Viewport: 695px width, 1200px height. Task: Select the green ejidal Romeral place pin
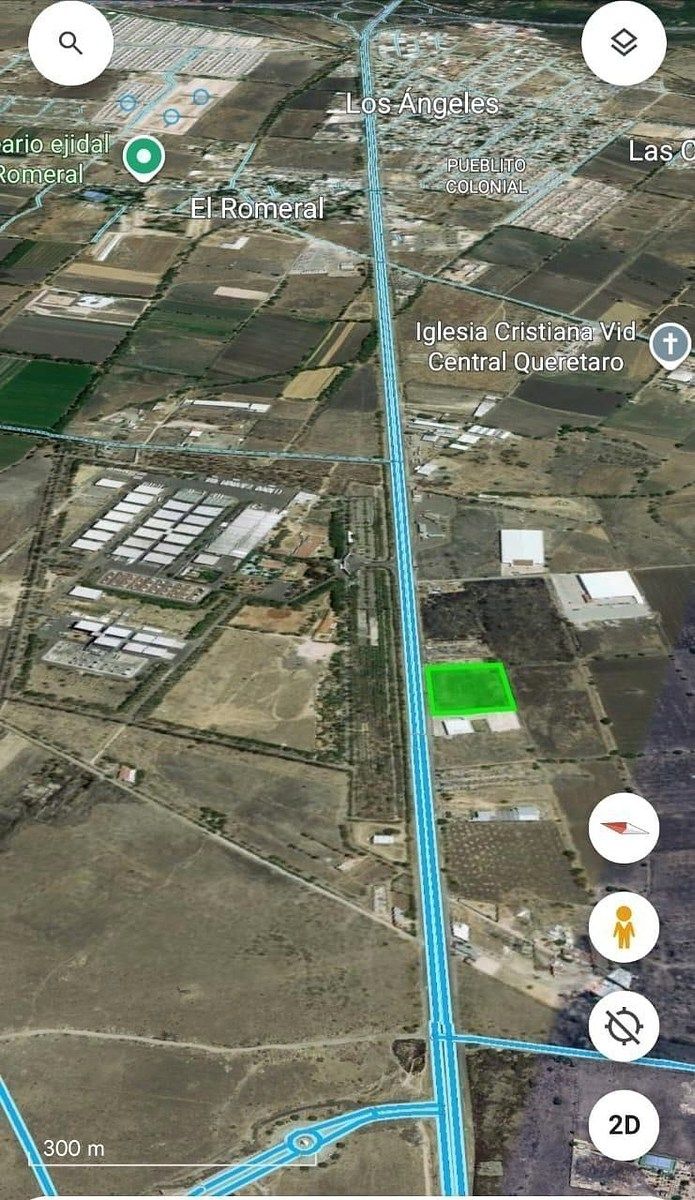(x=145, y=157)
